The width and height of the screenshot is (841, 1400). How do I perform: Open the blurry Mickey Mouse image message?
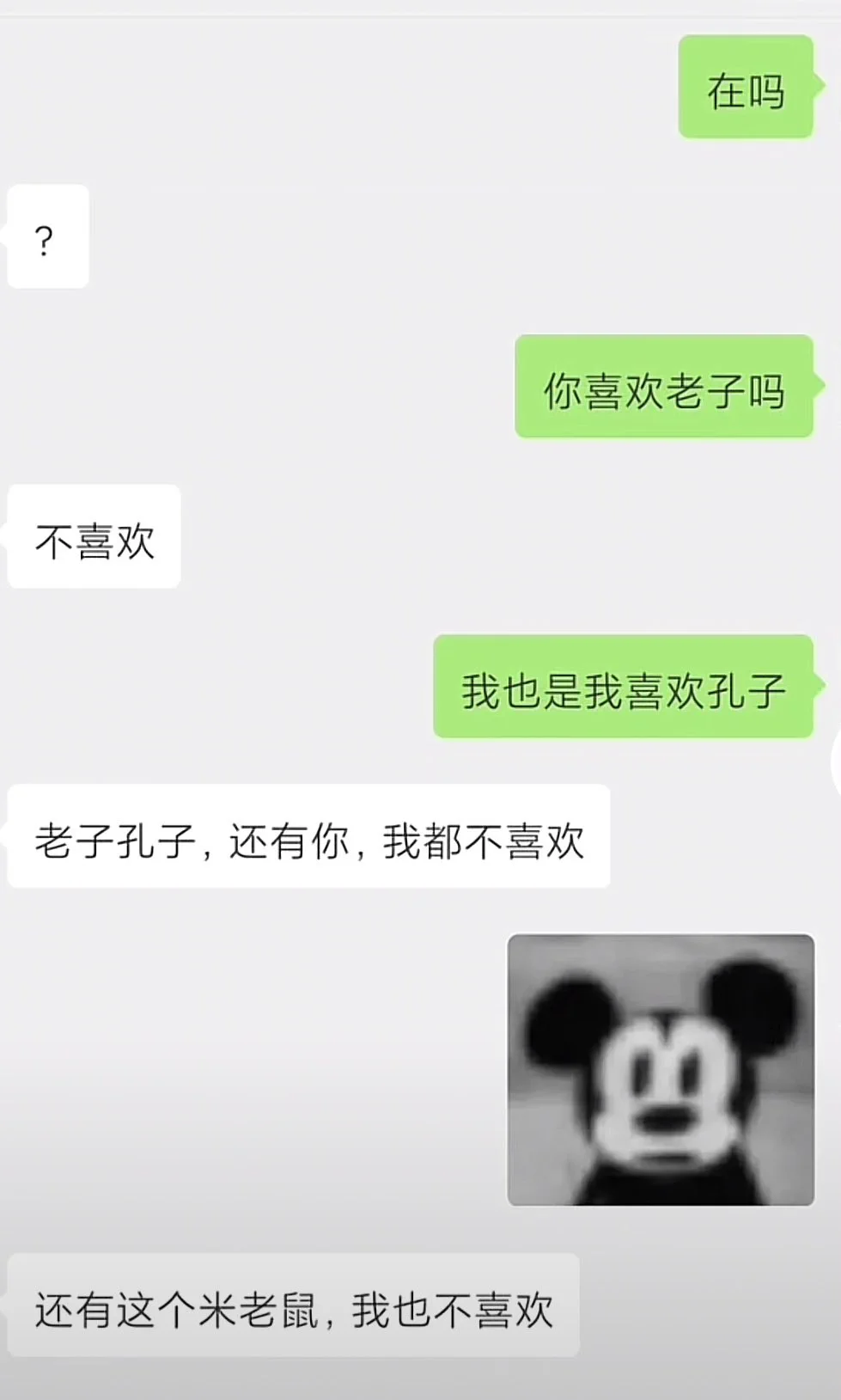coord(660,1069)
